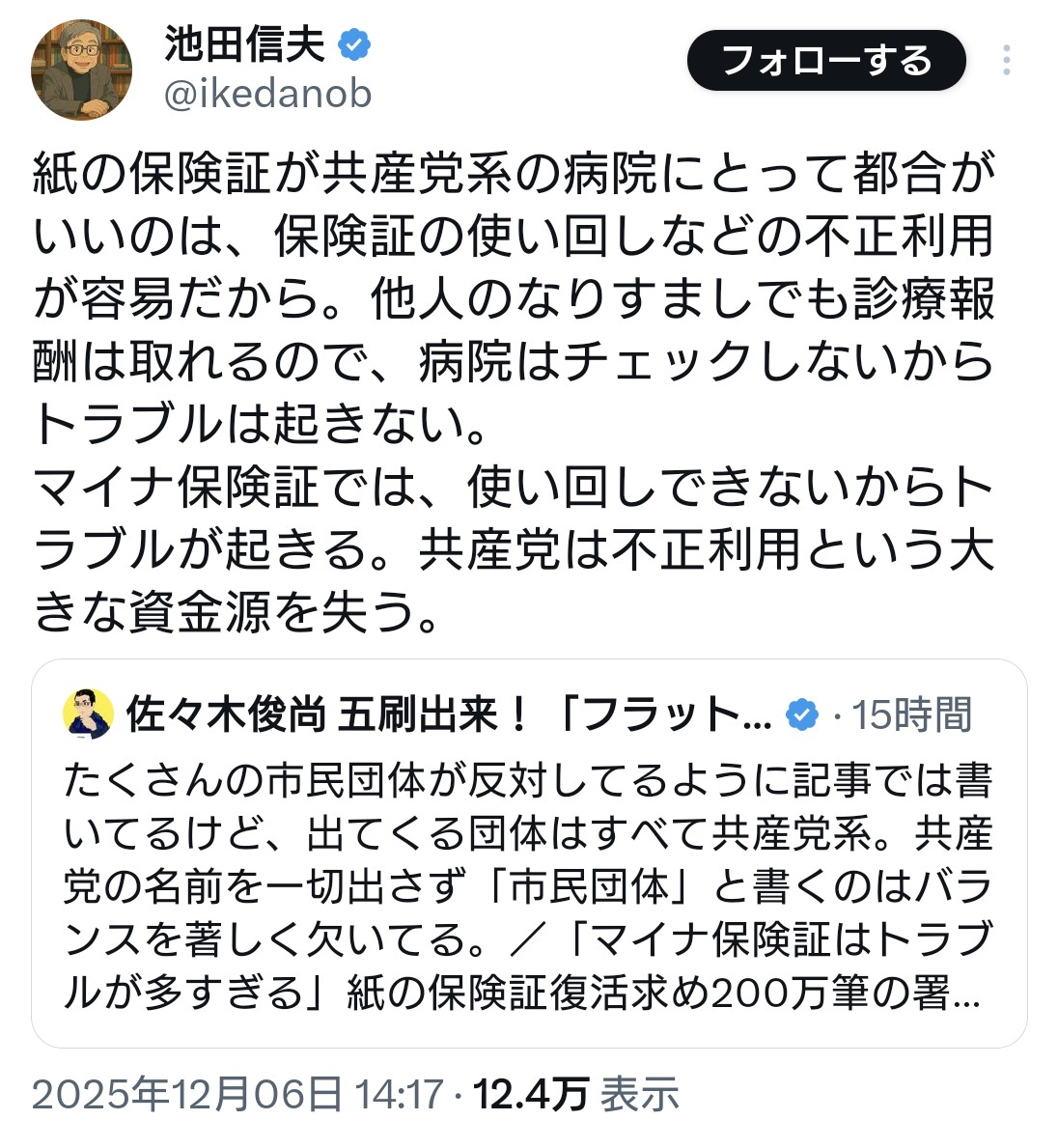1058x1148 pixels.
Task: Tap the フォローする button
Action: point(825,61)
